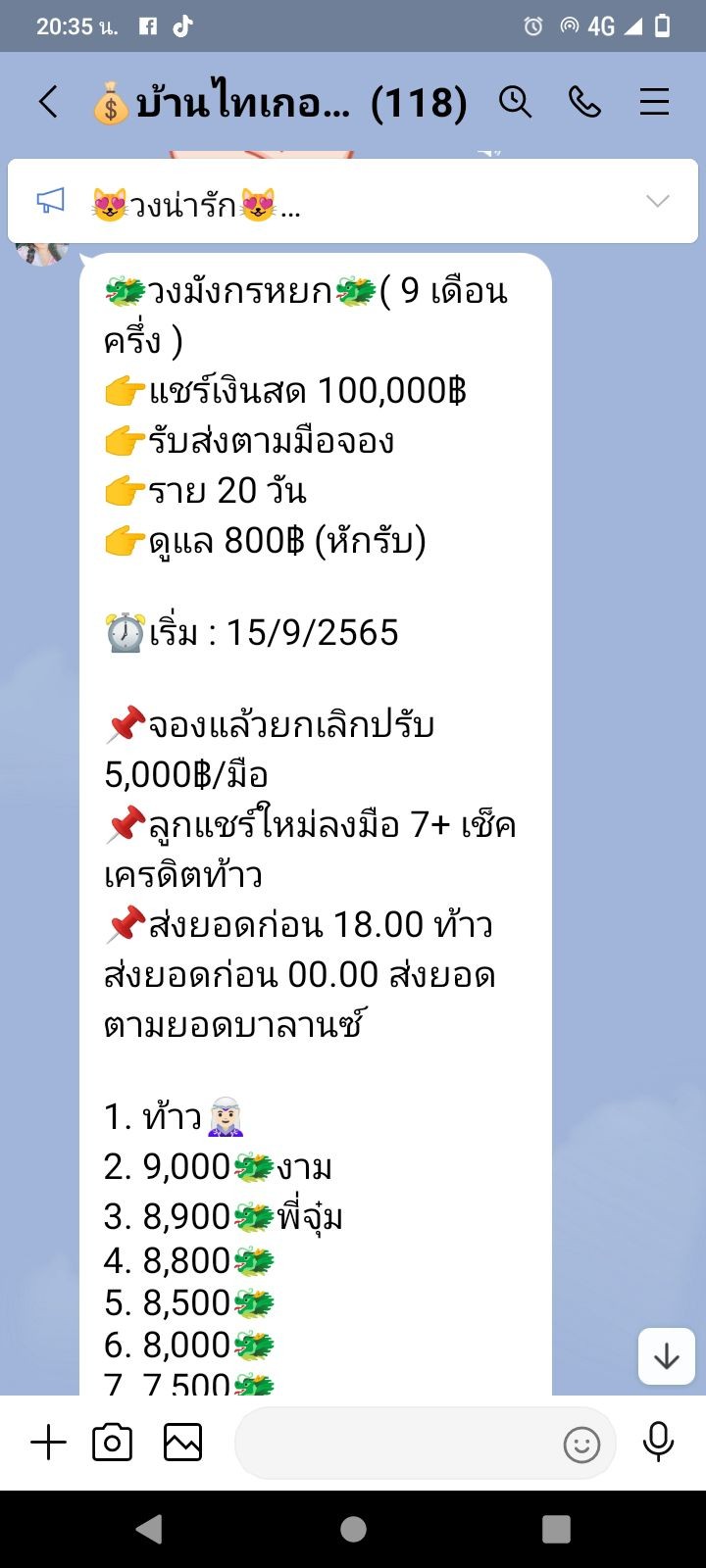Open the emoji and sticker picker

tap(581, 1444)
